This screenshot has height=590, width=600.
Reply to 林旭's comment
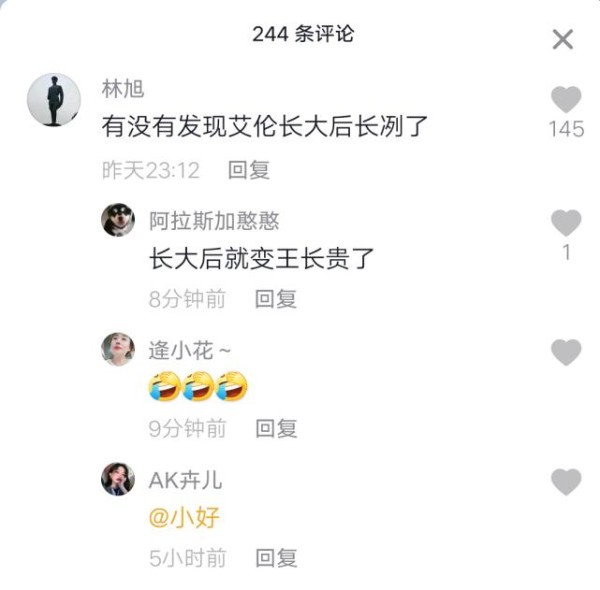(x=249, y=171)
